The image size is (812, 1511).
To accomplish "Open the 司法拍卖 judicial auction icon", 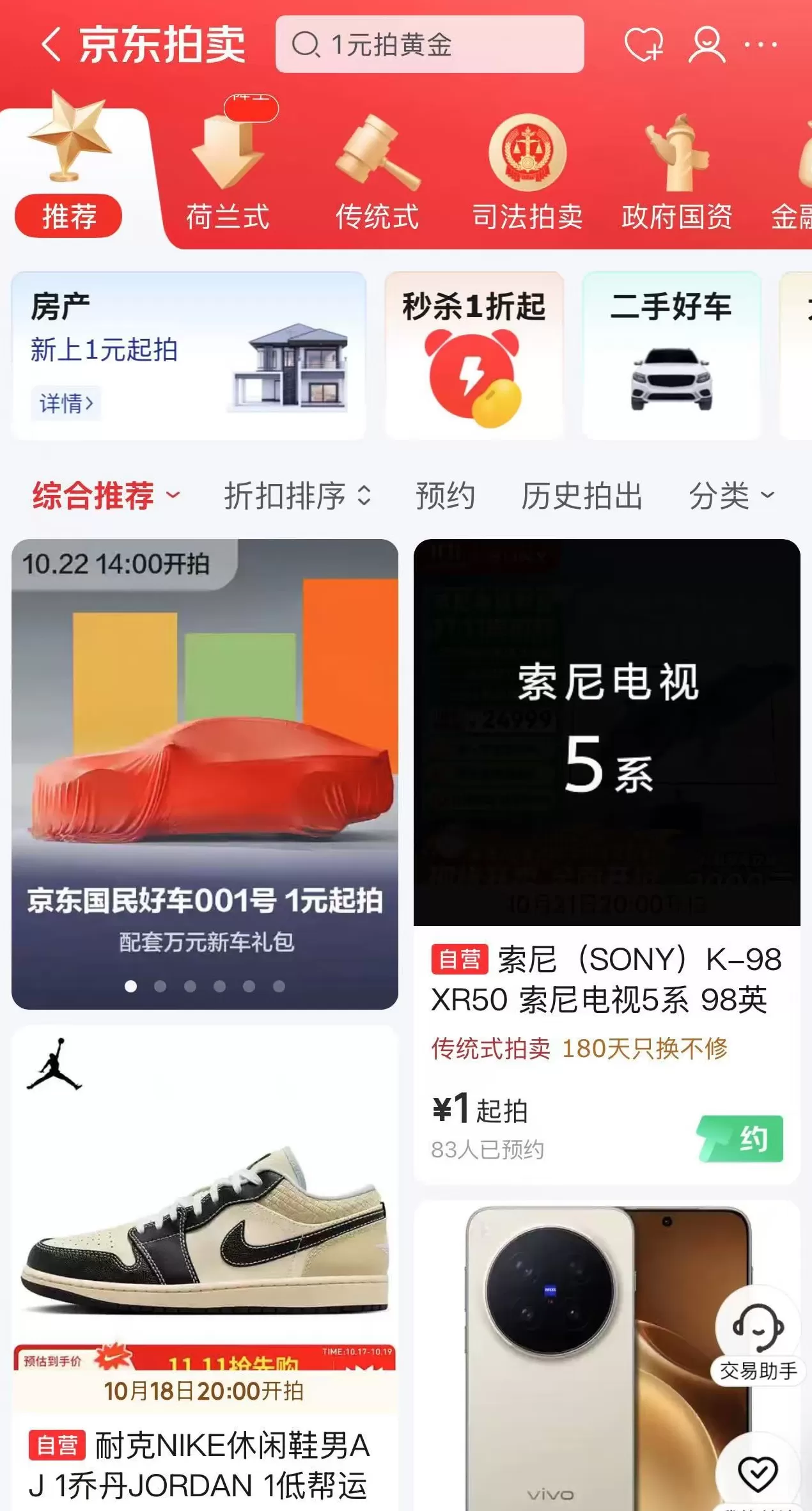I will [x=526, y=160].
